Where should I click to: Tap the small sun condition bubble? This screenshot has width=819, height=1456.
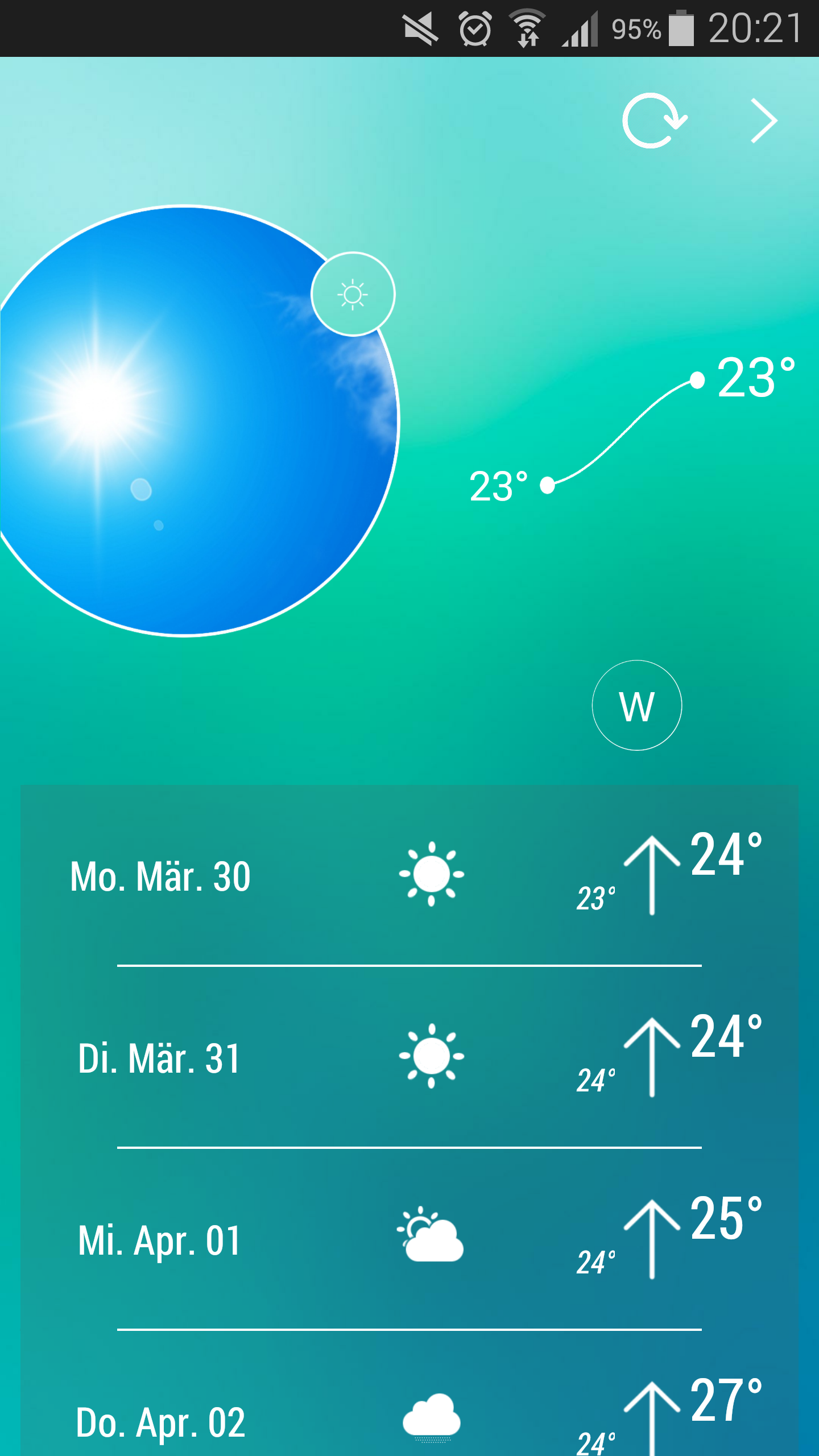(x=353, y=294)
